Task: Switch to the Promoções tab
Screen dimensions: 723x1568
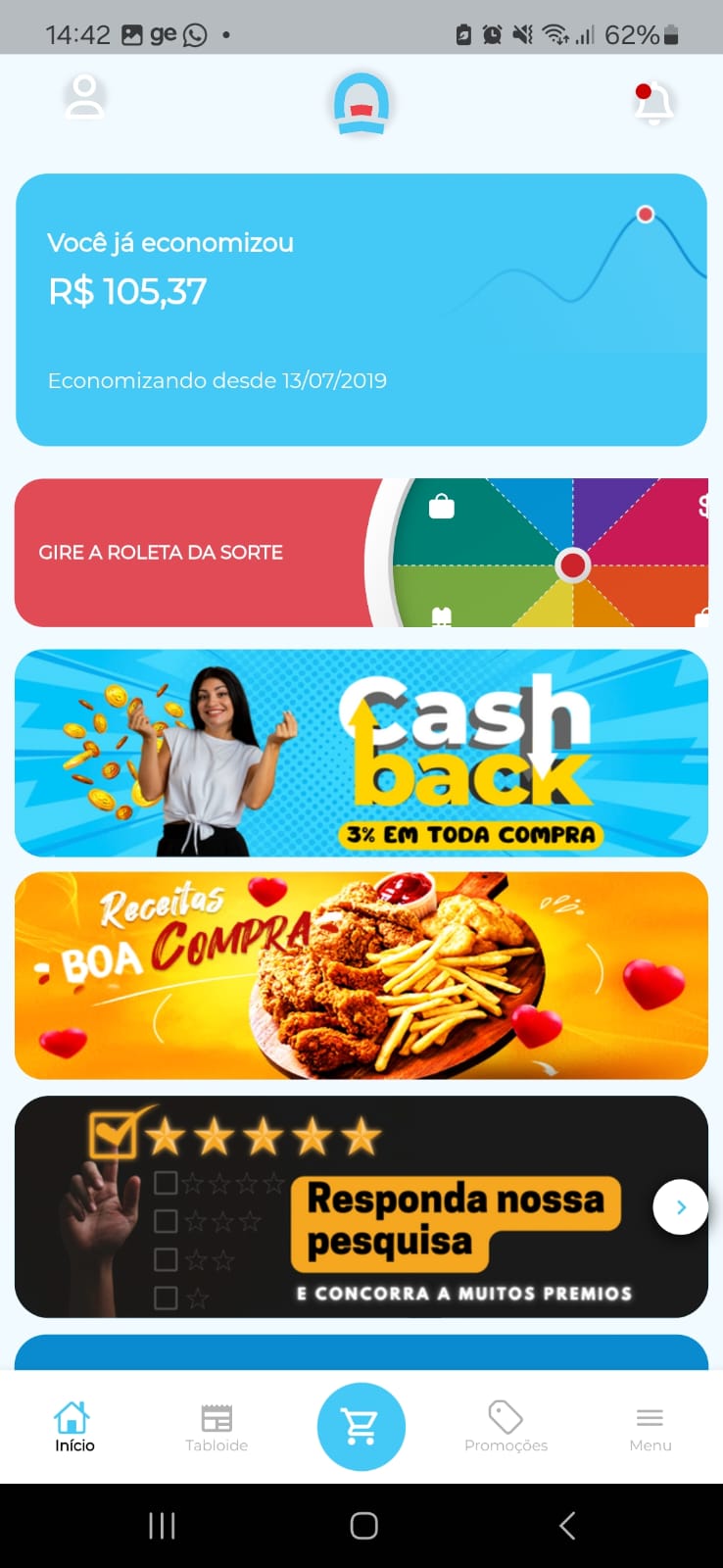Action: 506,1426
